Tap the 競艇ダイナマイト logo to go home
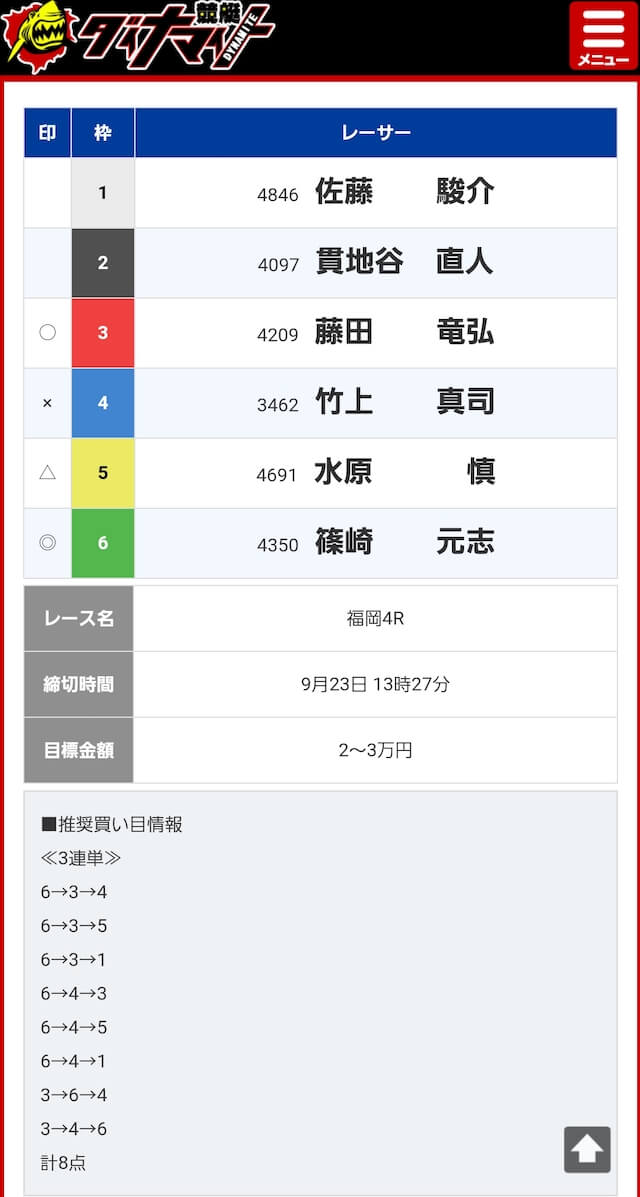Image resolution: width=640 pixels, height=1197 pixels. point(138,36)
